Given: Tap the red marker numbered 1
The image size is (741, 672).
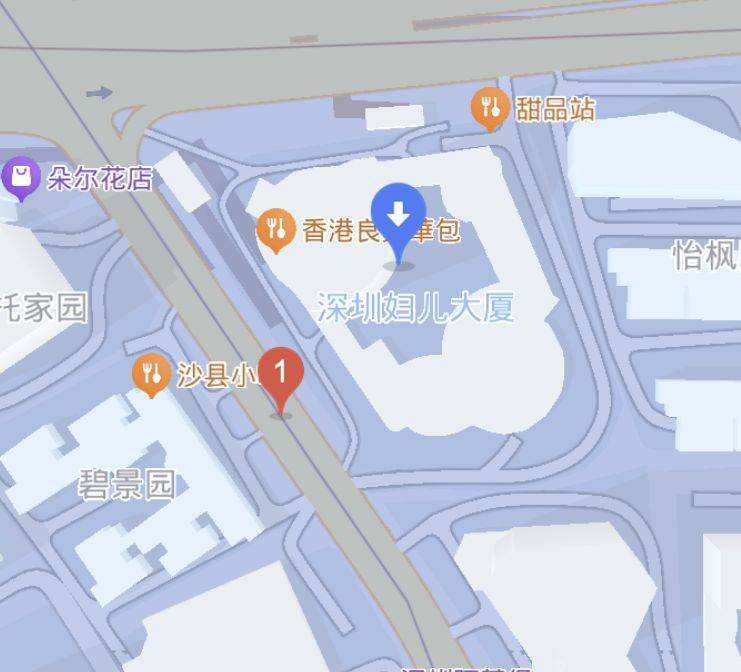Looking at the screenshot, I should pyautogui.click(x=281, y=374).
